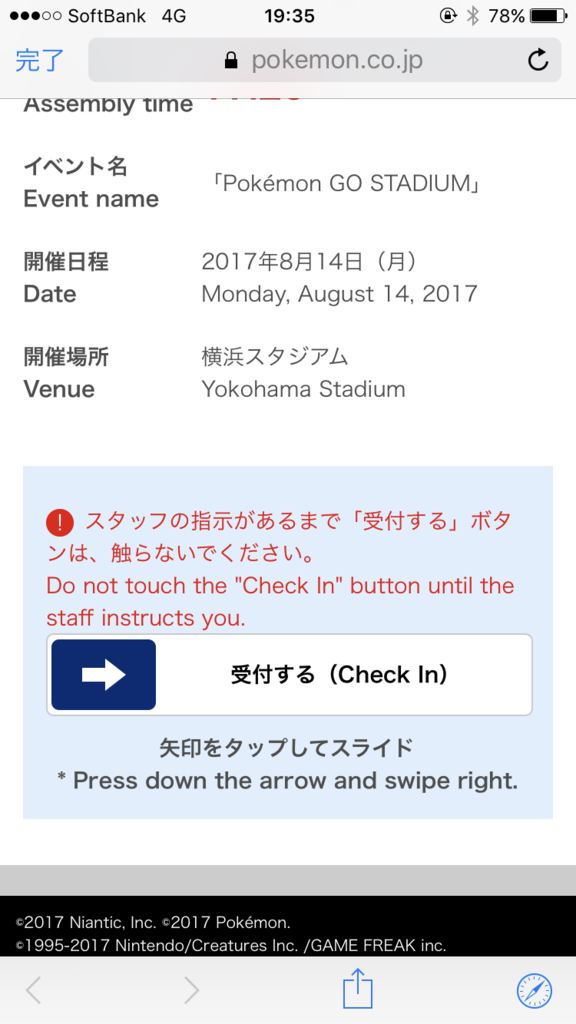Reload the page with the refresh icon
This screenshot has height=1024, width=576.
[537, 61]
